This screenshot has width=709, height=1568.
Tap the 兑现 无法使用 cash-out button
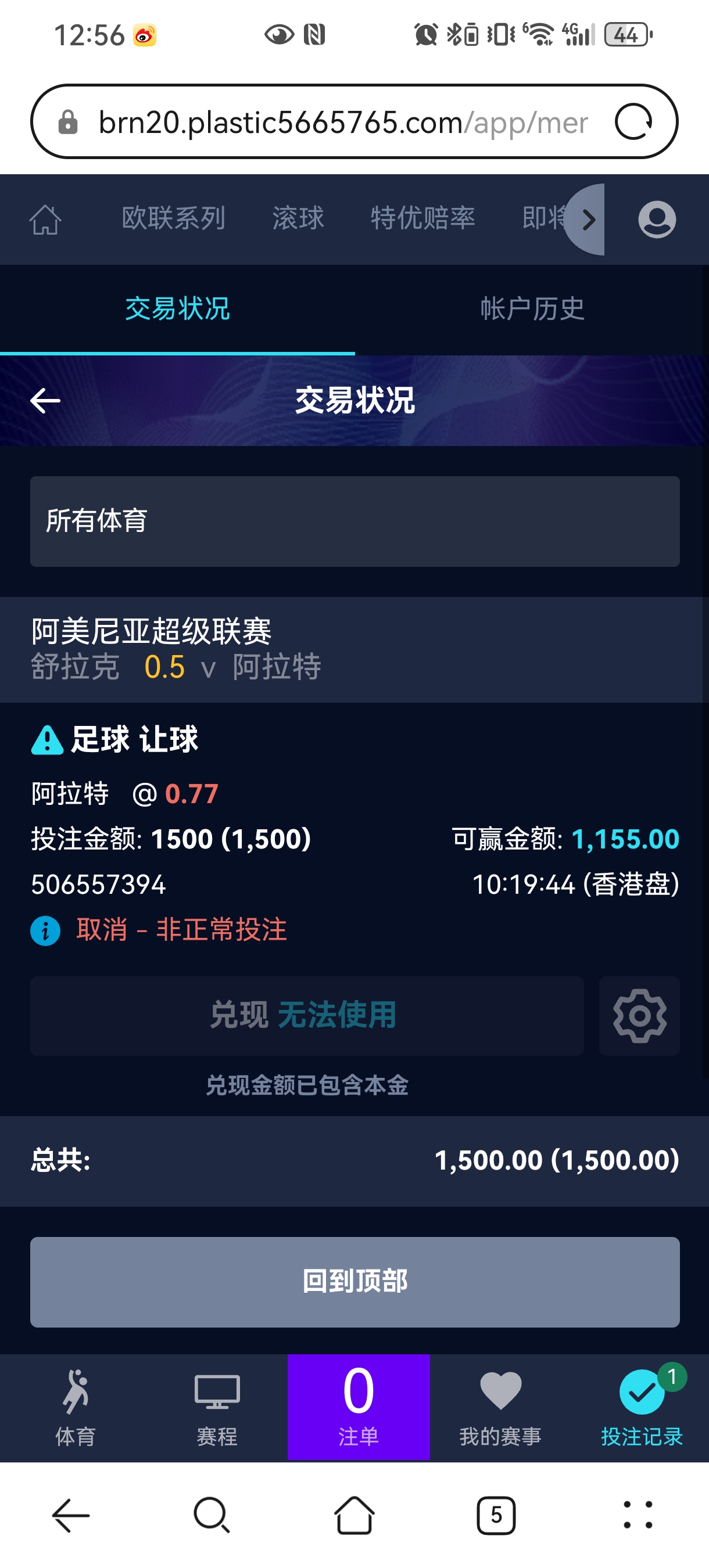pyautogui.click(x=306, y=1015)
